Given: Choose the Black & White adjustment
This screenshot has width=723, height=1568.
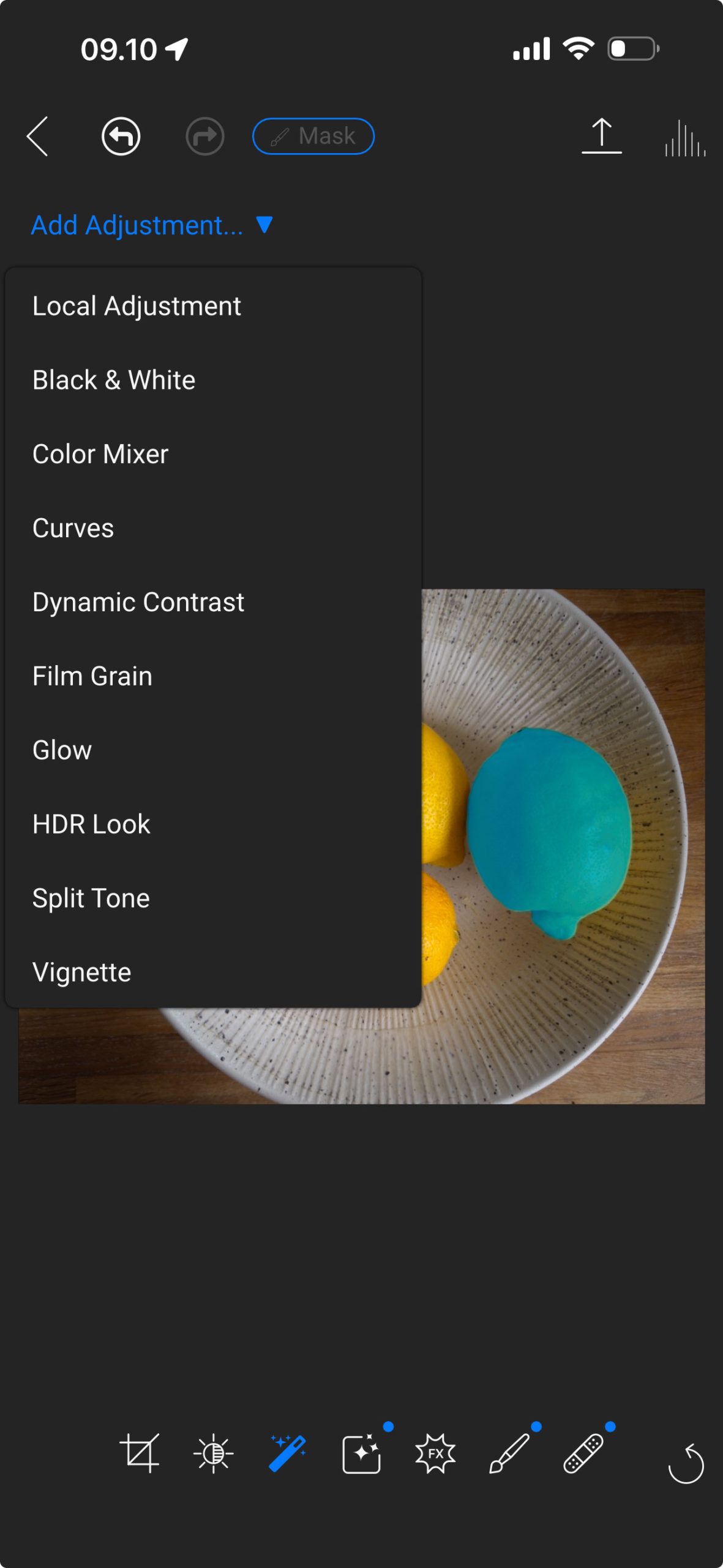Looking at the screenshot, I should pos(114,380).
